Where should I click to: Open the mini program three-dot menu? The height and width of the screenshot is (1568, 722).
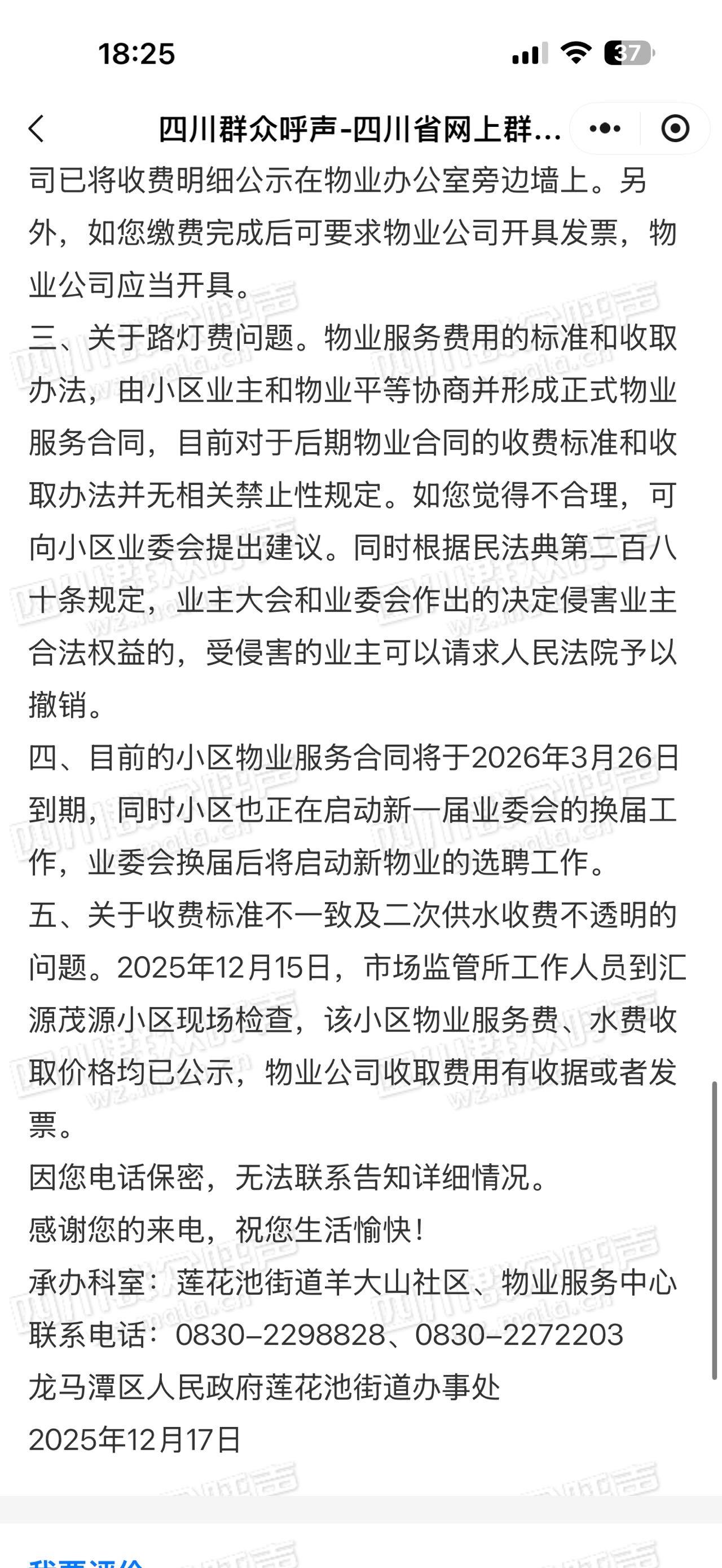click(x=605, y=129)
